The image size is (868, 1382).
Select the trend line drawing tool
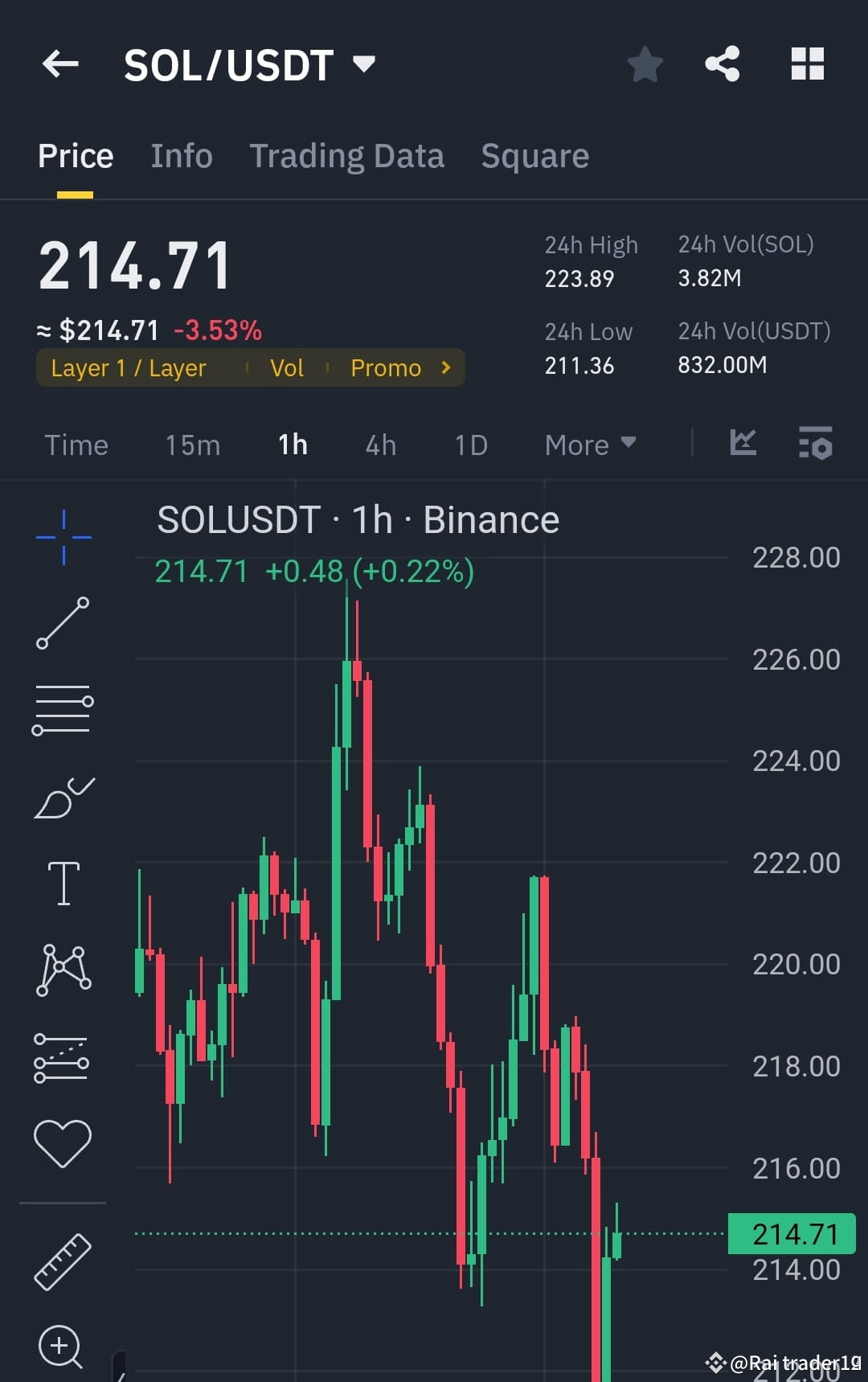63,623
